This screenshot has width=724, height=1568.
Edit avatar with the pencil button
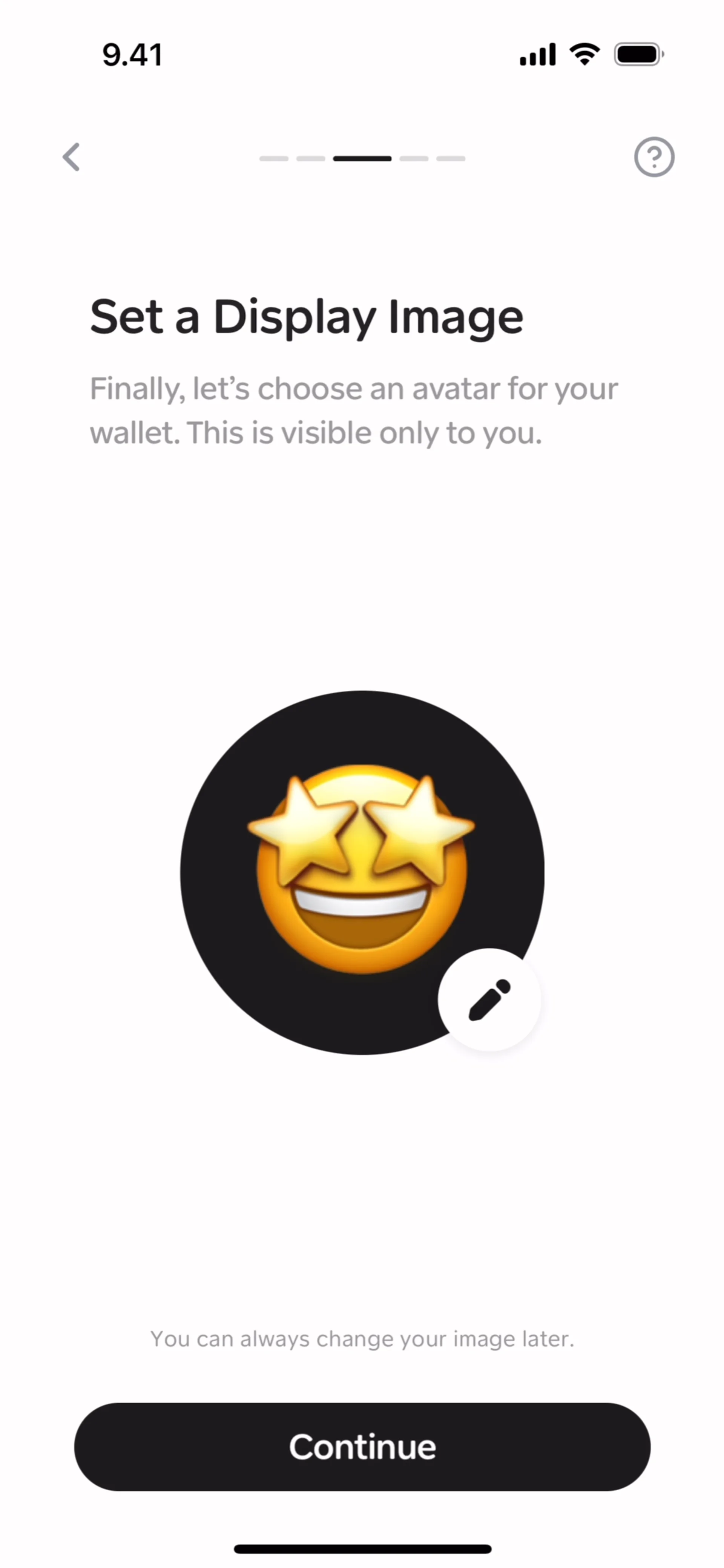489,999
